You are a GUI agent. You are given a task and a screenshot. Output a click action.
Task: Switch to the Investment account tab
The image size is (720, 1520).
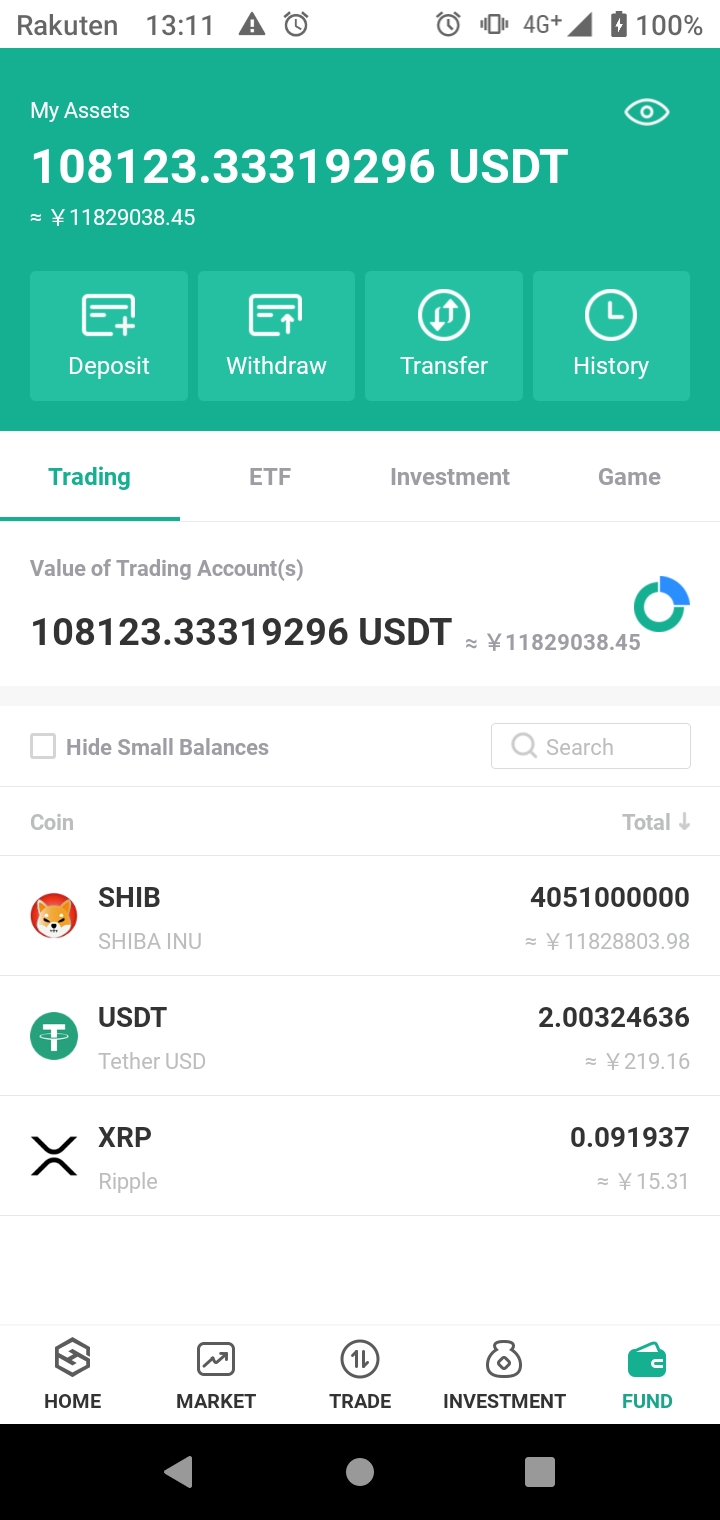click(x=450, y=477)
